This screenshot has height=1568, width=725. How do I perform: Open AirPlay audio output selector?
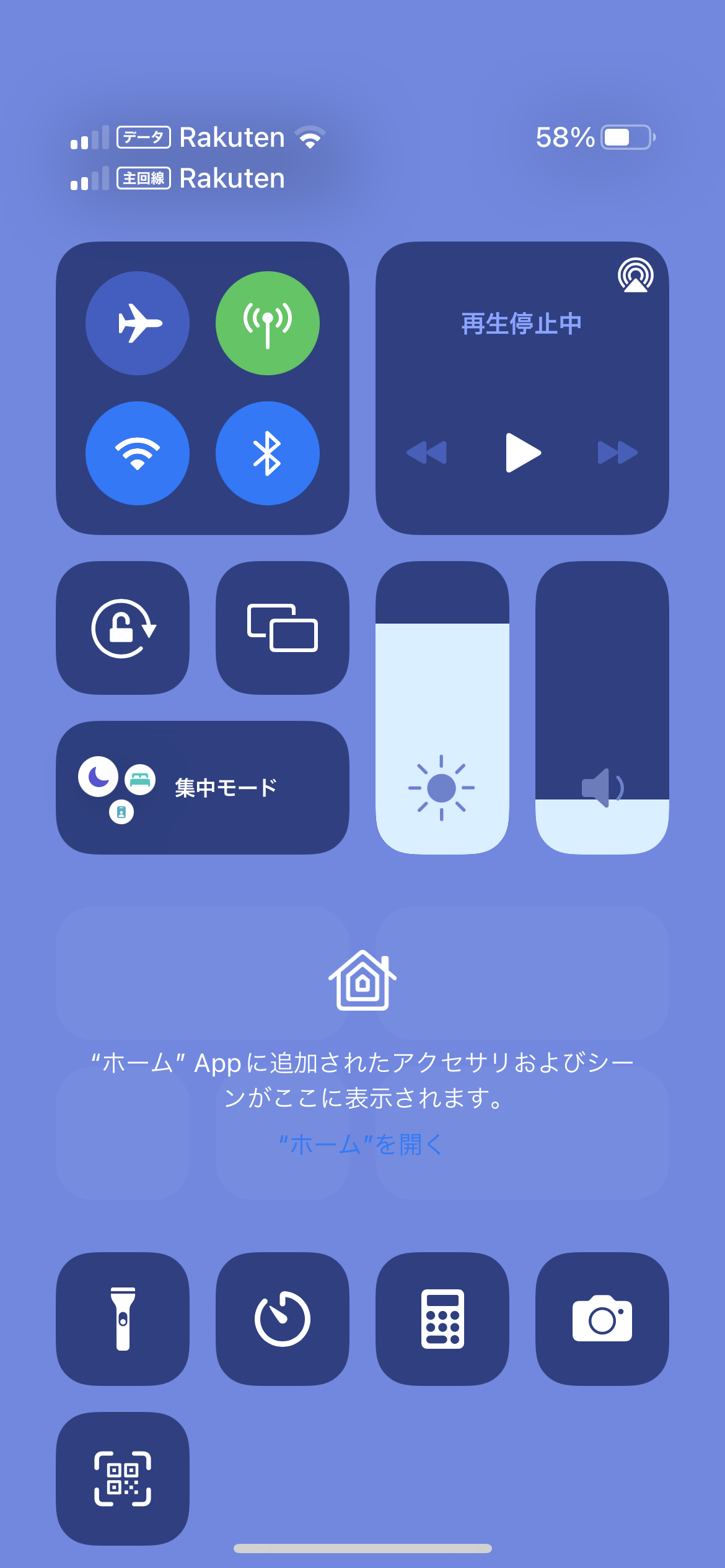(x=635, y=276)
